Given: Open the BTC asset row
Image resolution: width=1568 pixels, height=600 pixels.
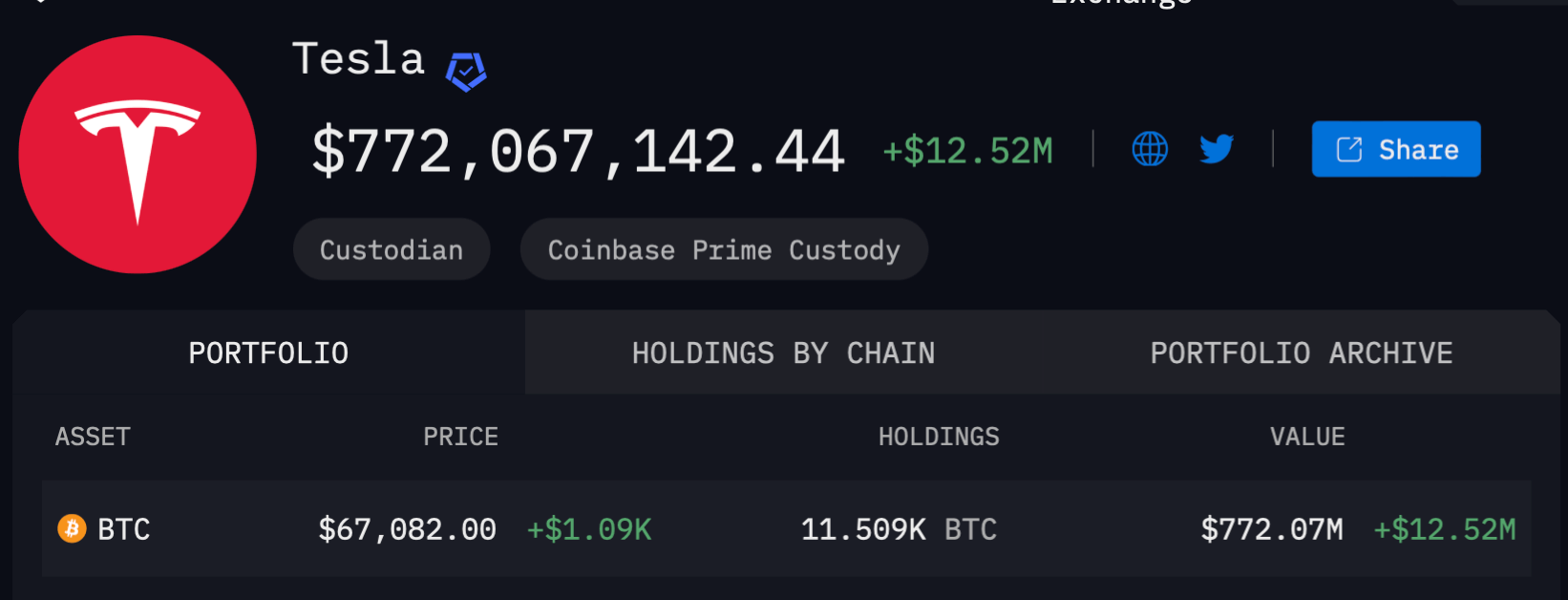Looking at the screenshot, I should [123, 528].
